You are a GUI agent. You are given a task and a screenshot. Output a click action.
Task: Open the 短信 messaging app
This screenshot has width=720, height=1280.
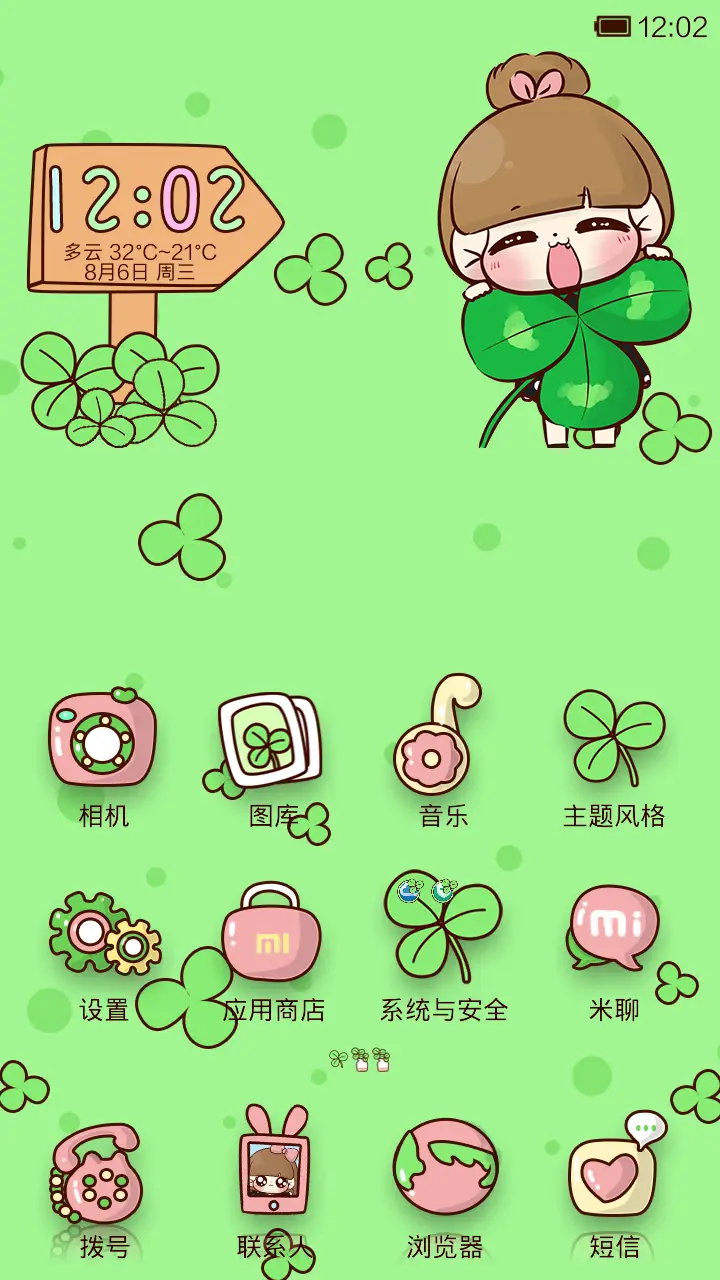[614, 1175]
